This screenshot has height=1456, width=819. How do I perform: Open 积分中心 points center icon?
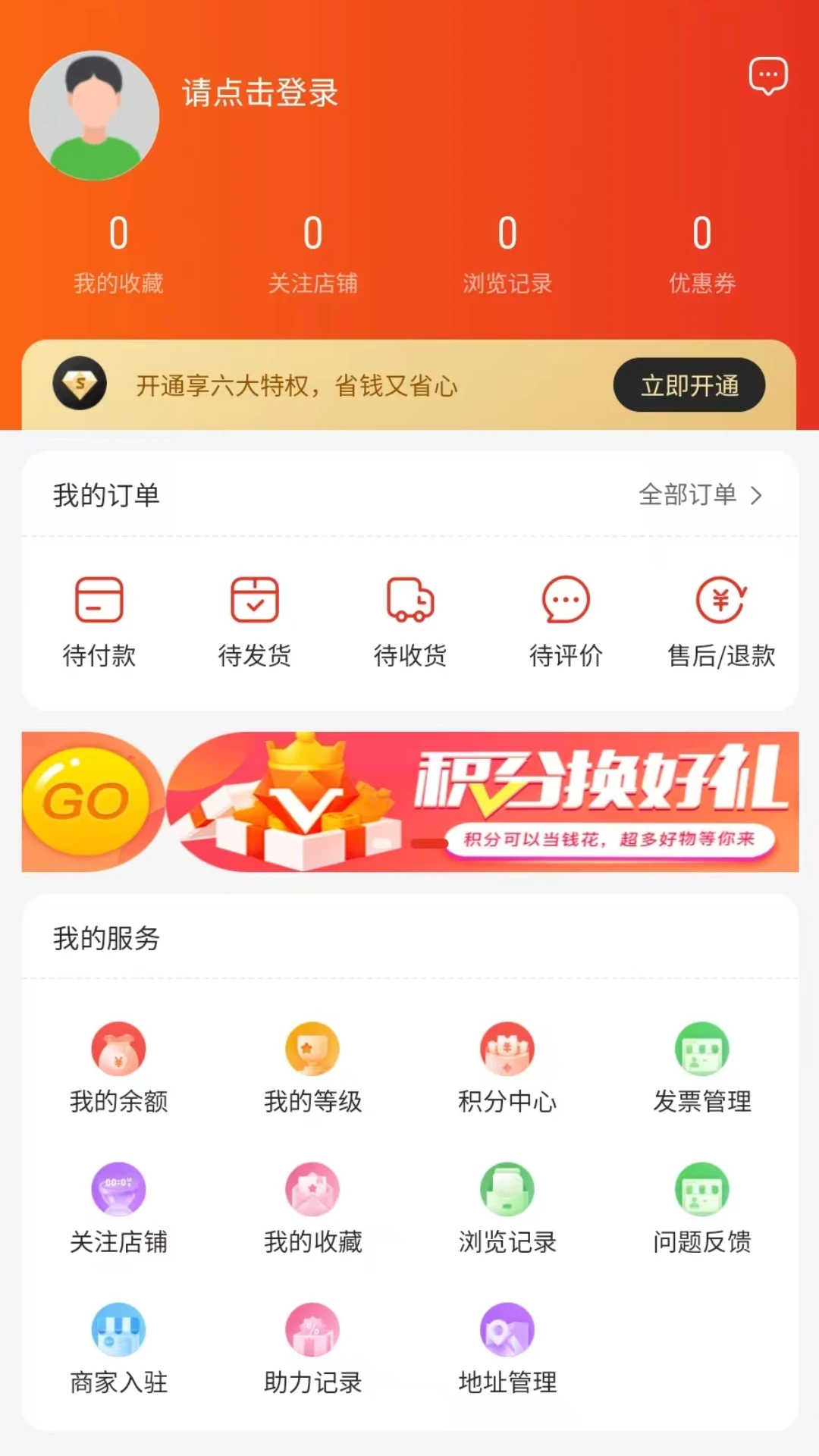point(507,1050)
